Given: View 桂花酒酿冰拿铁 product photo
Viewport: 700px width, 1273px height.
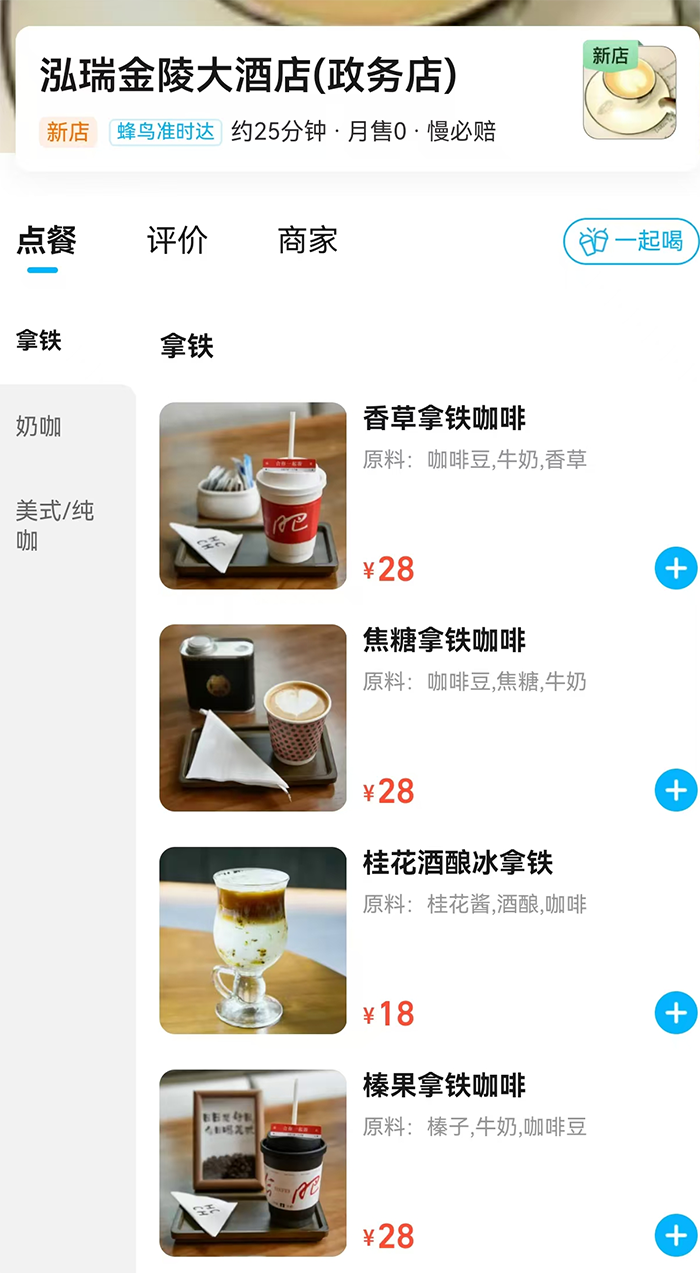Looking at the screenshot, I should [253, 940].
